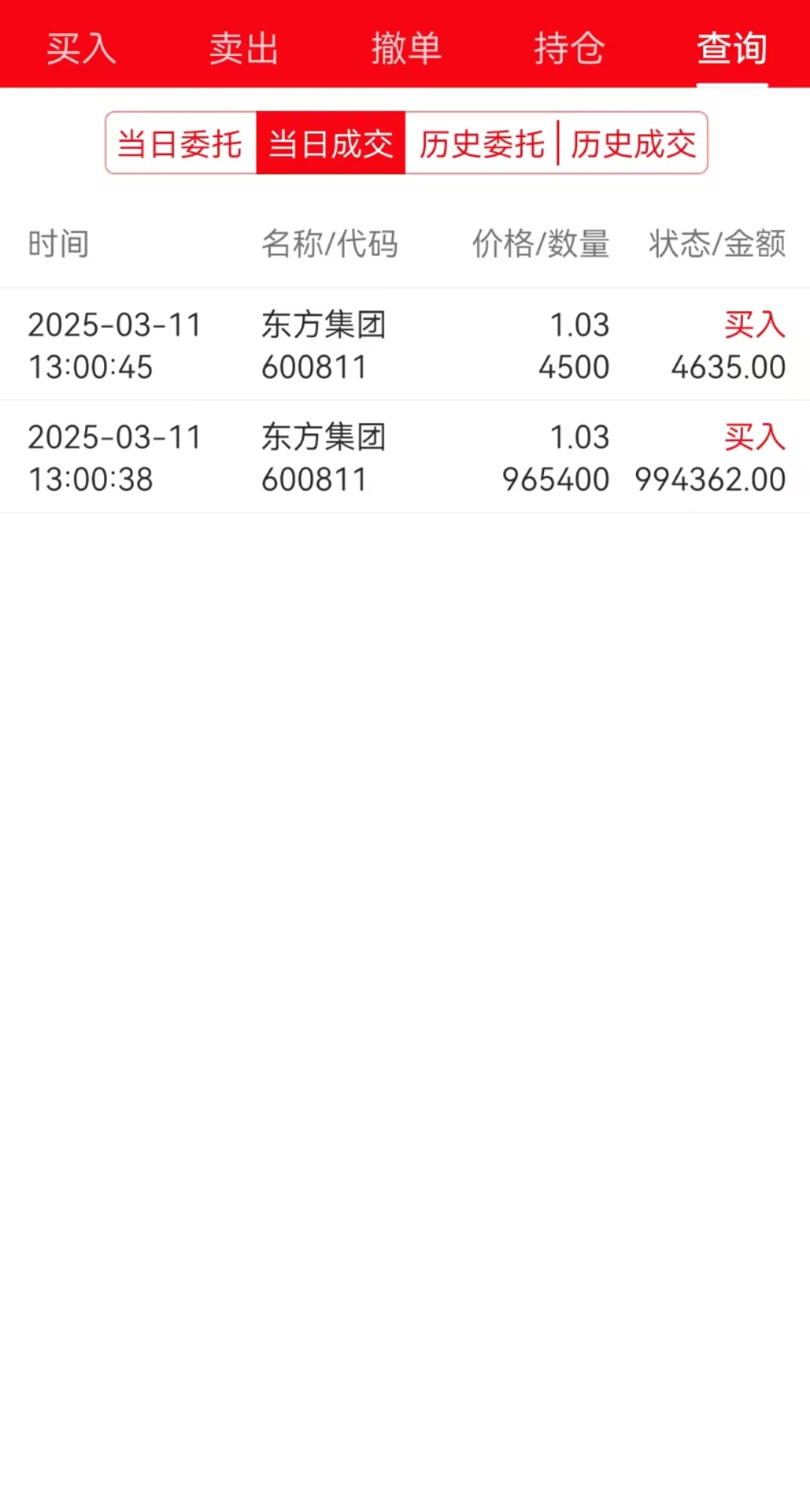Open the 13:00:38 东方集团 trade record
The width and height of the screenshot is (810, 1512).
(405, 458)
